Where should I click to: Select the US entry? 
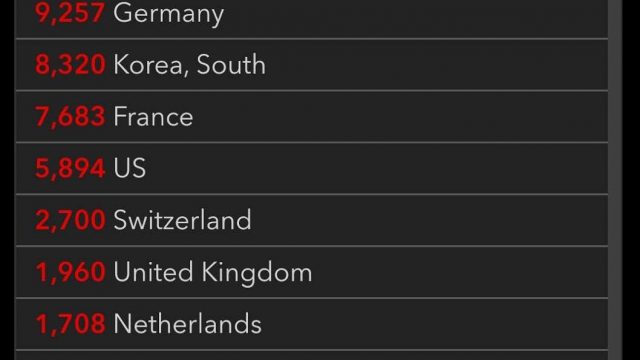tap(311, 169)
